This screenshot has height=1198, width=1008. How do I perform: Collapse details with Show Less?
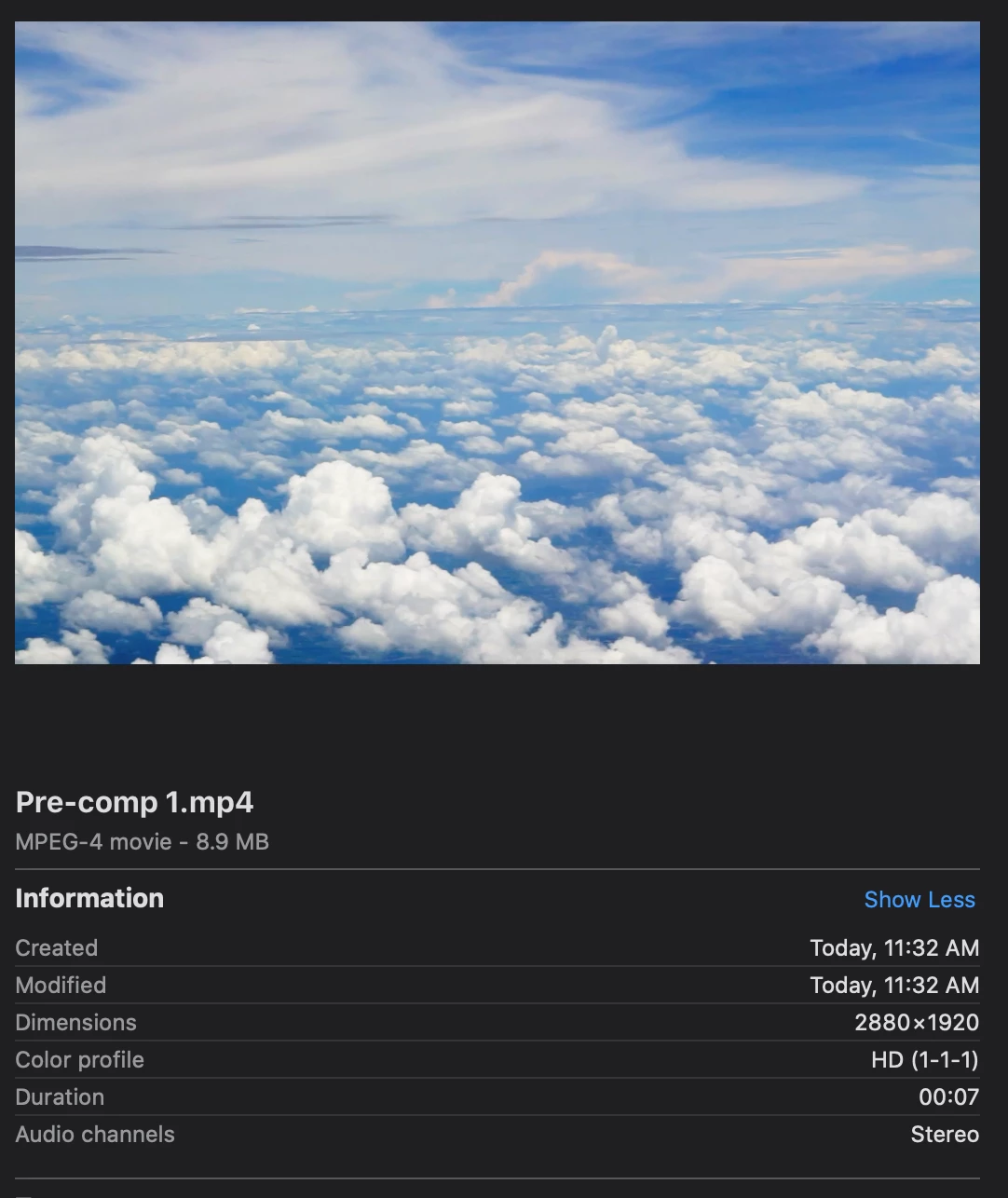point(919,899)
